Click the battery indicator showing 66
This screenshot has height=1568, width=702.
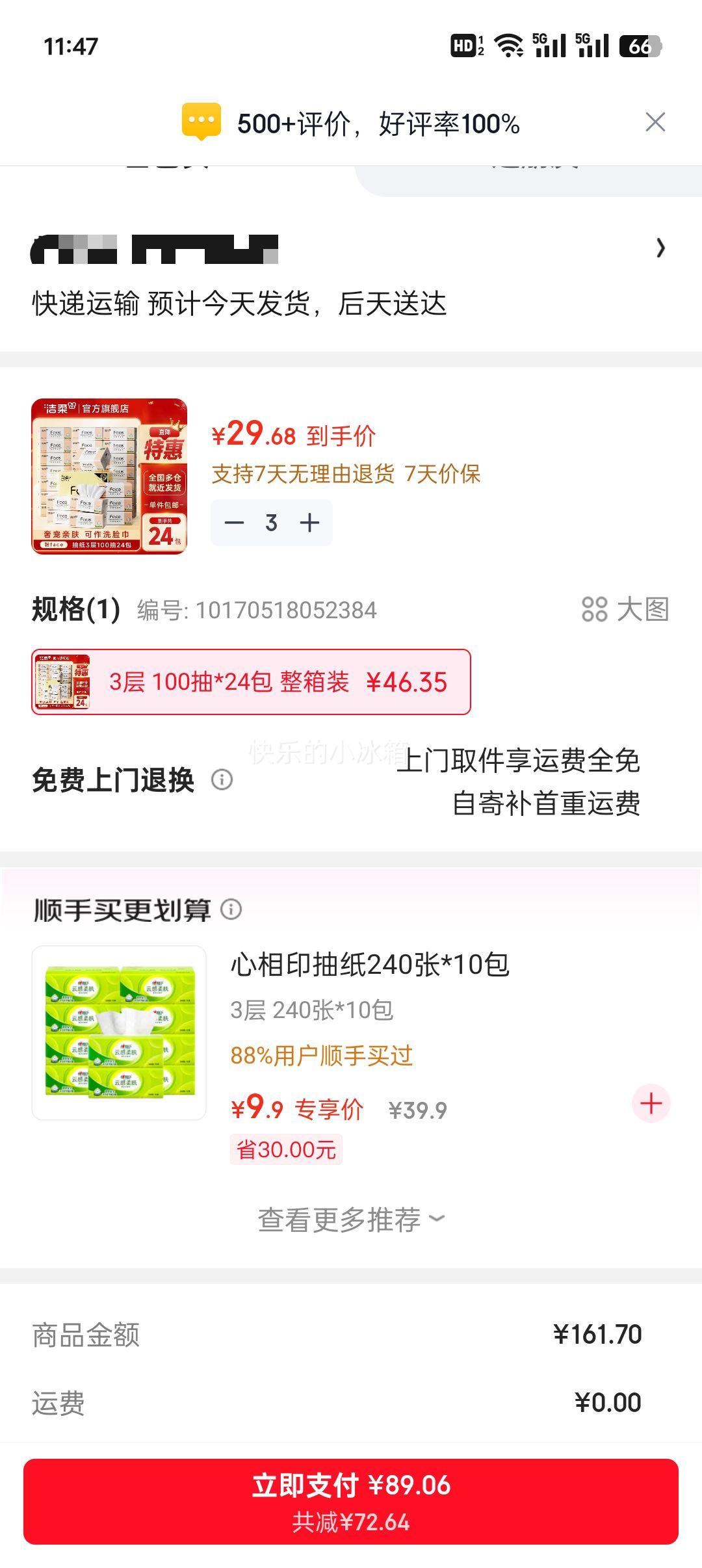click(x=640, y=47)
